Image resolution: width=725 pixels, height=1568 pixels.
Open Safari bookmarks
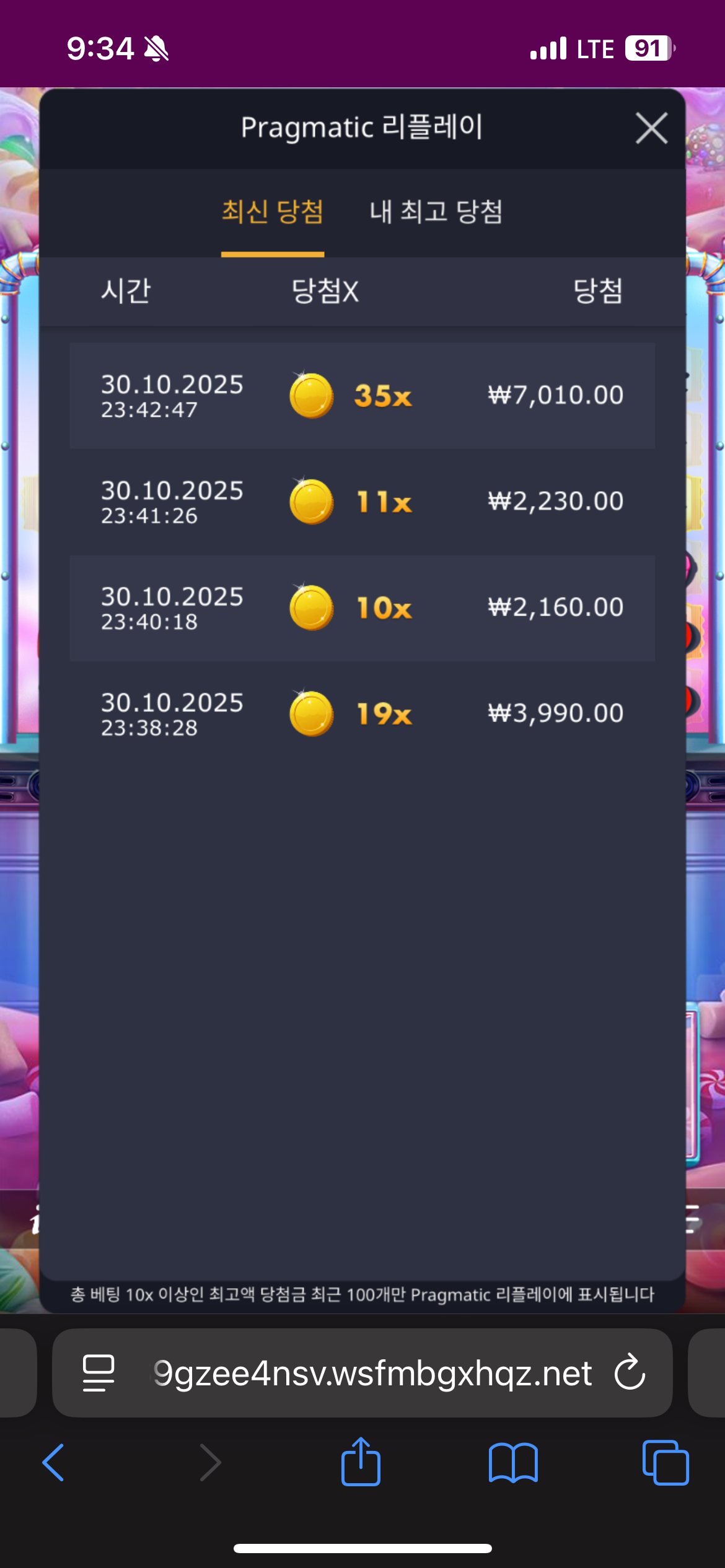point(513,1463)
